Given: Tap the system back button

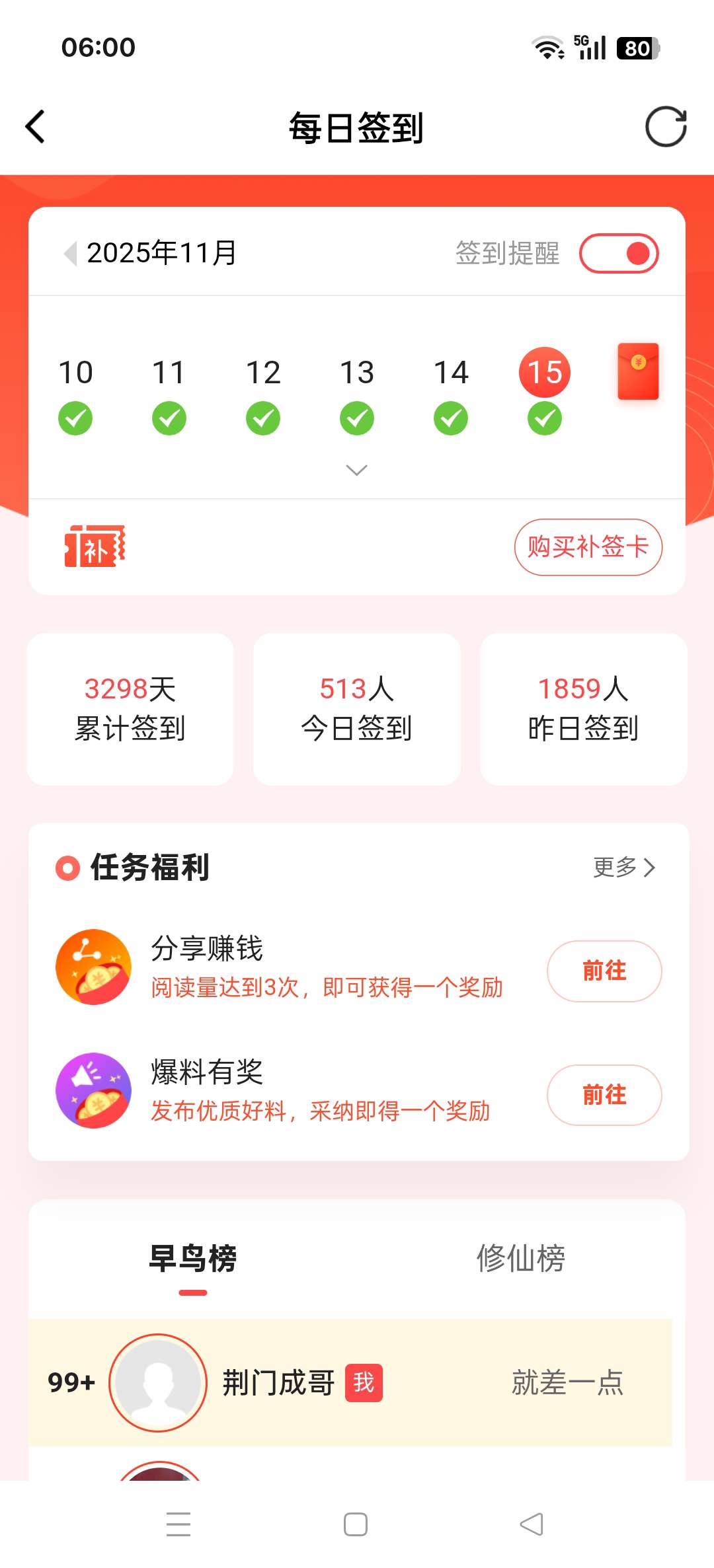Looking at the screenshot, I should [532, 1524].
